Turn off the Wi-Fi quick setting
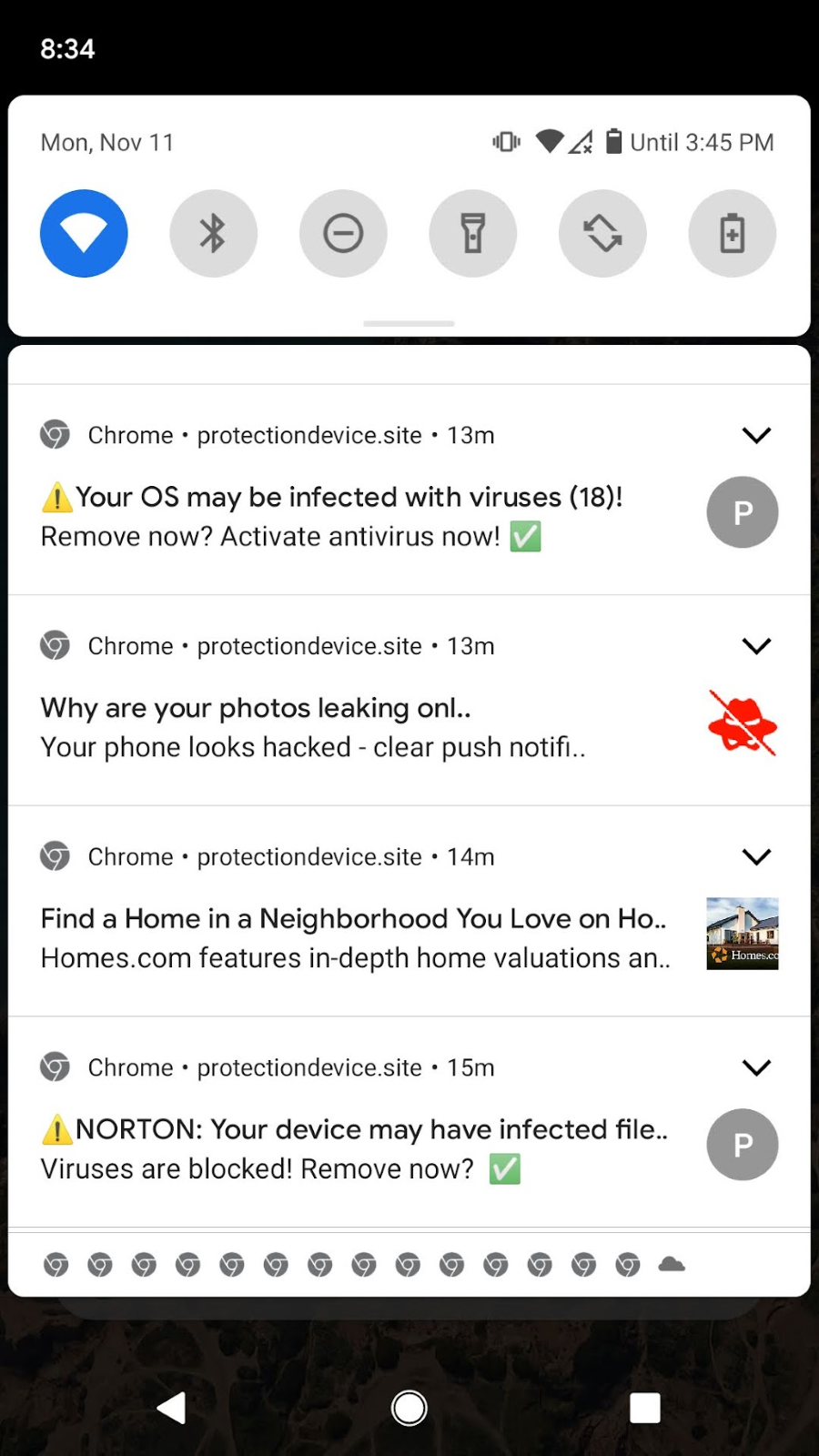The image size is (819, 1456). (84, 234)
